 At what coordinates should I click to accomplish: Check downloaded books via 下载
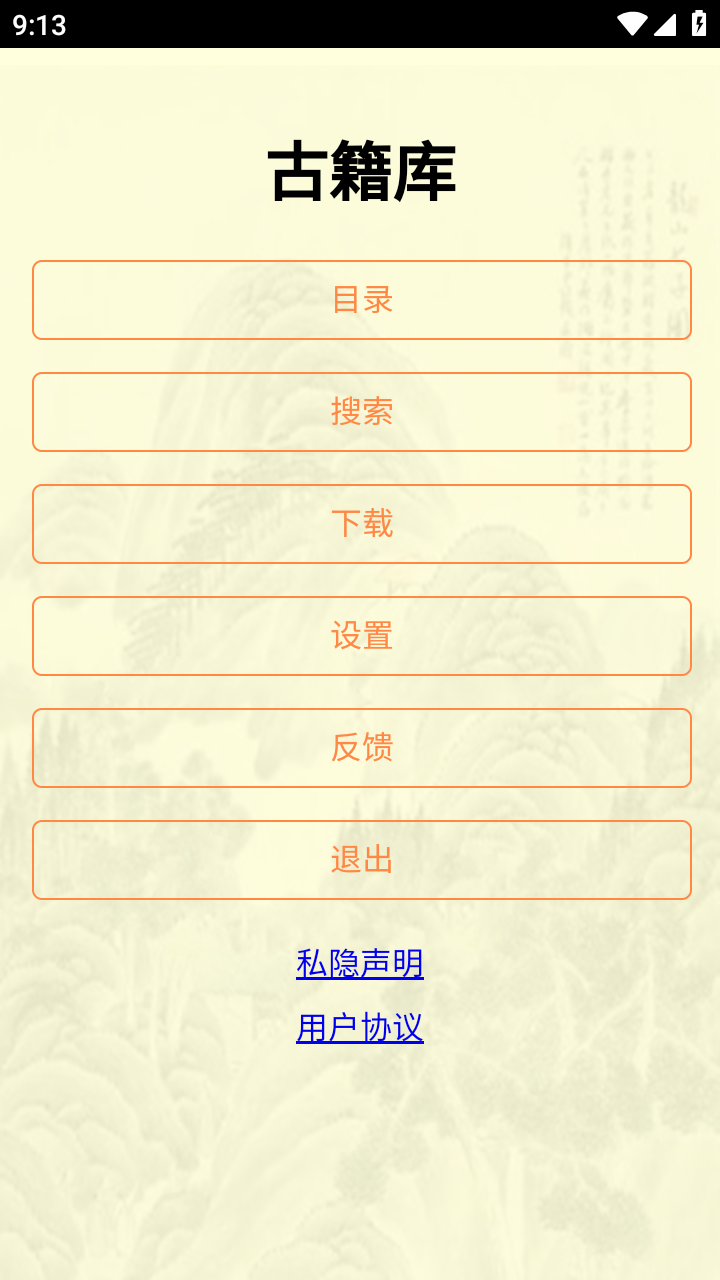pos(360,524)
